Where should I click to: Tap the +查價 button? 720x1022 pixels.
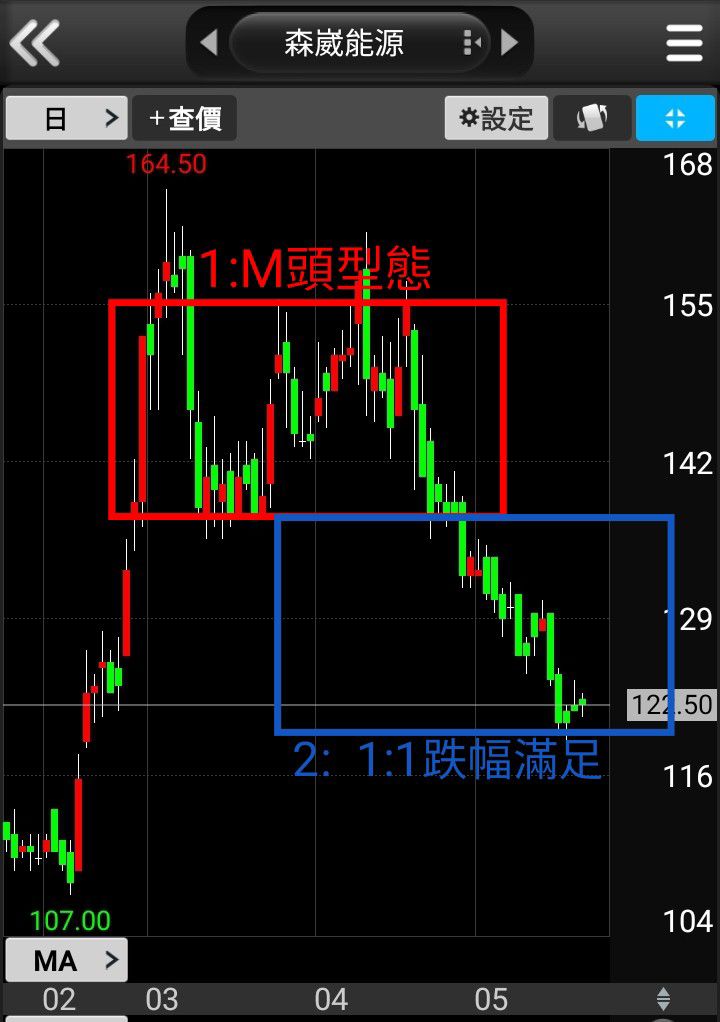pos(184,118)
